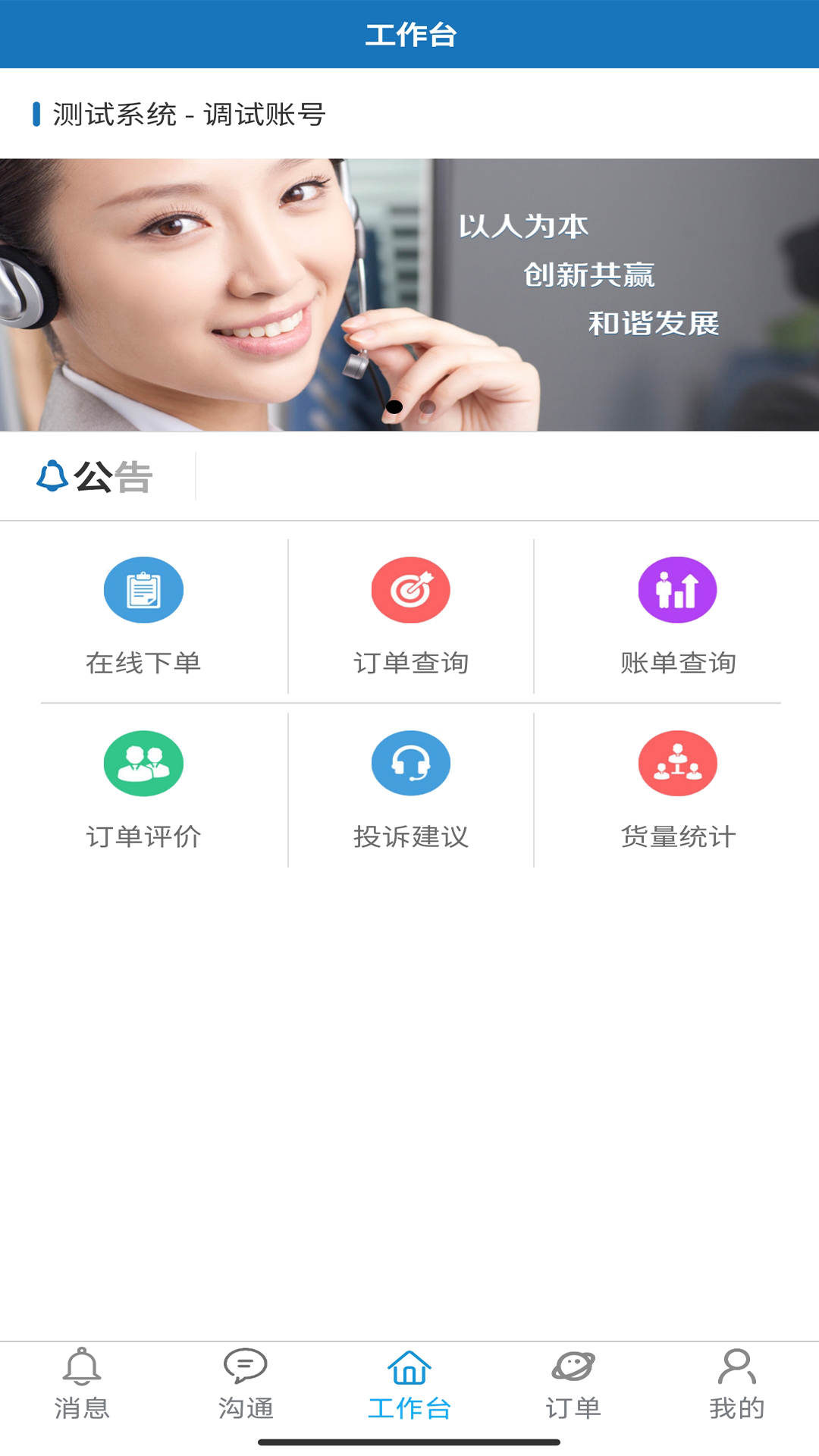Open 货量统计 cargo statistics

point(677,789)
